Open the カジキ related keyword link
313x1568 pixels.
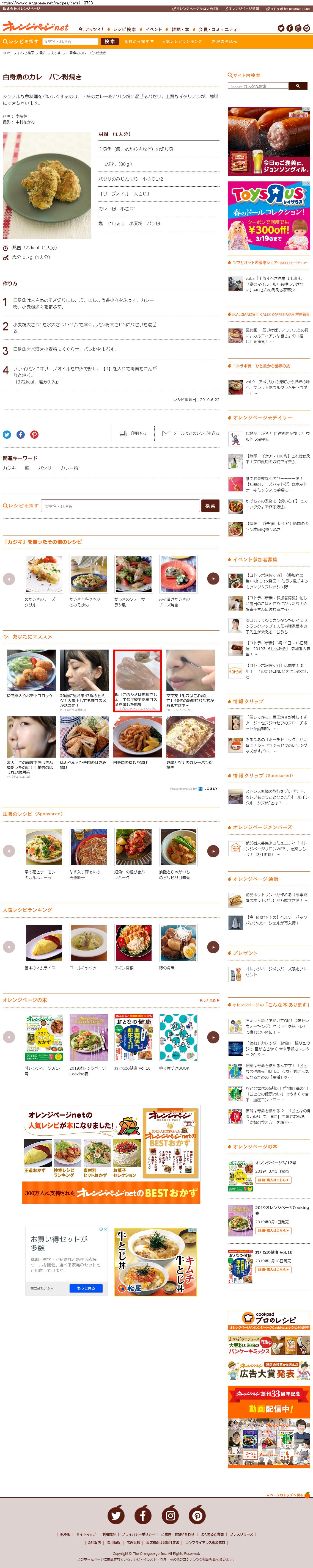click(x=9, y=468)
